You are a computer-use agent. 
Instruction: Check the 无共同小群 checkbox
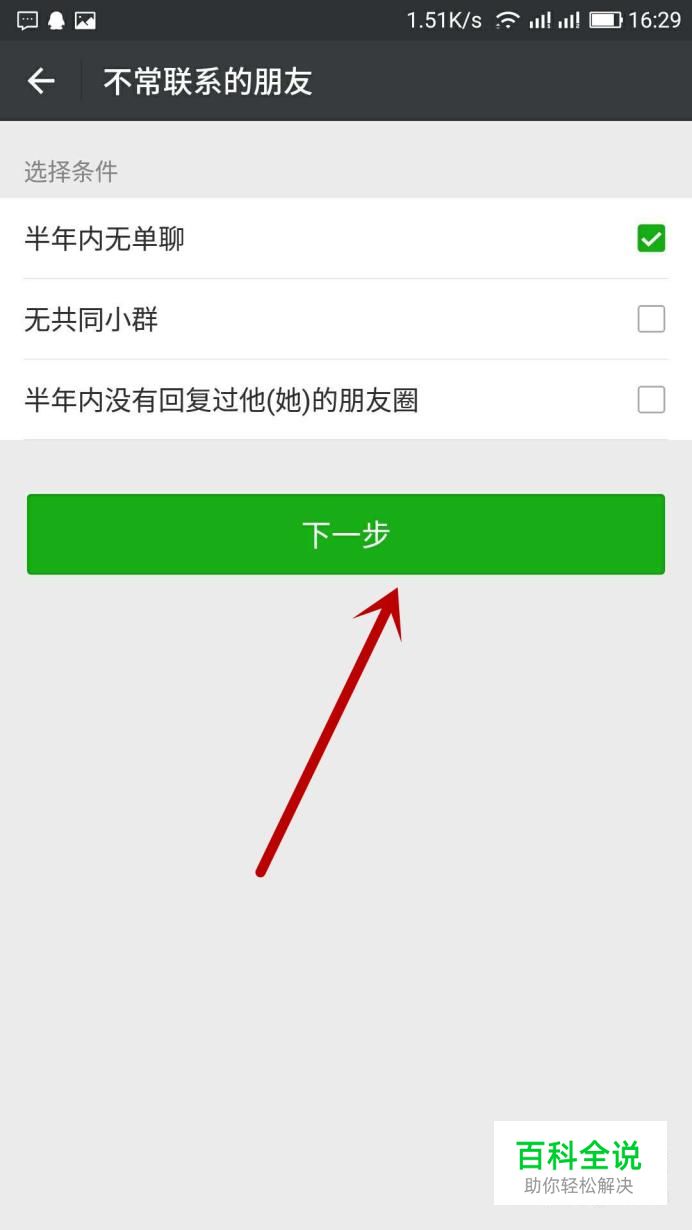point(651,319)
